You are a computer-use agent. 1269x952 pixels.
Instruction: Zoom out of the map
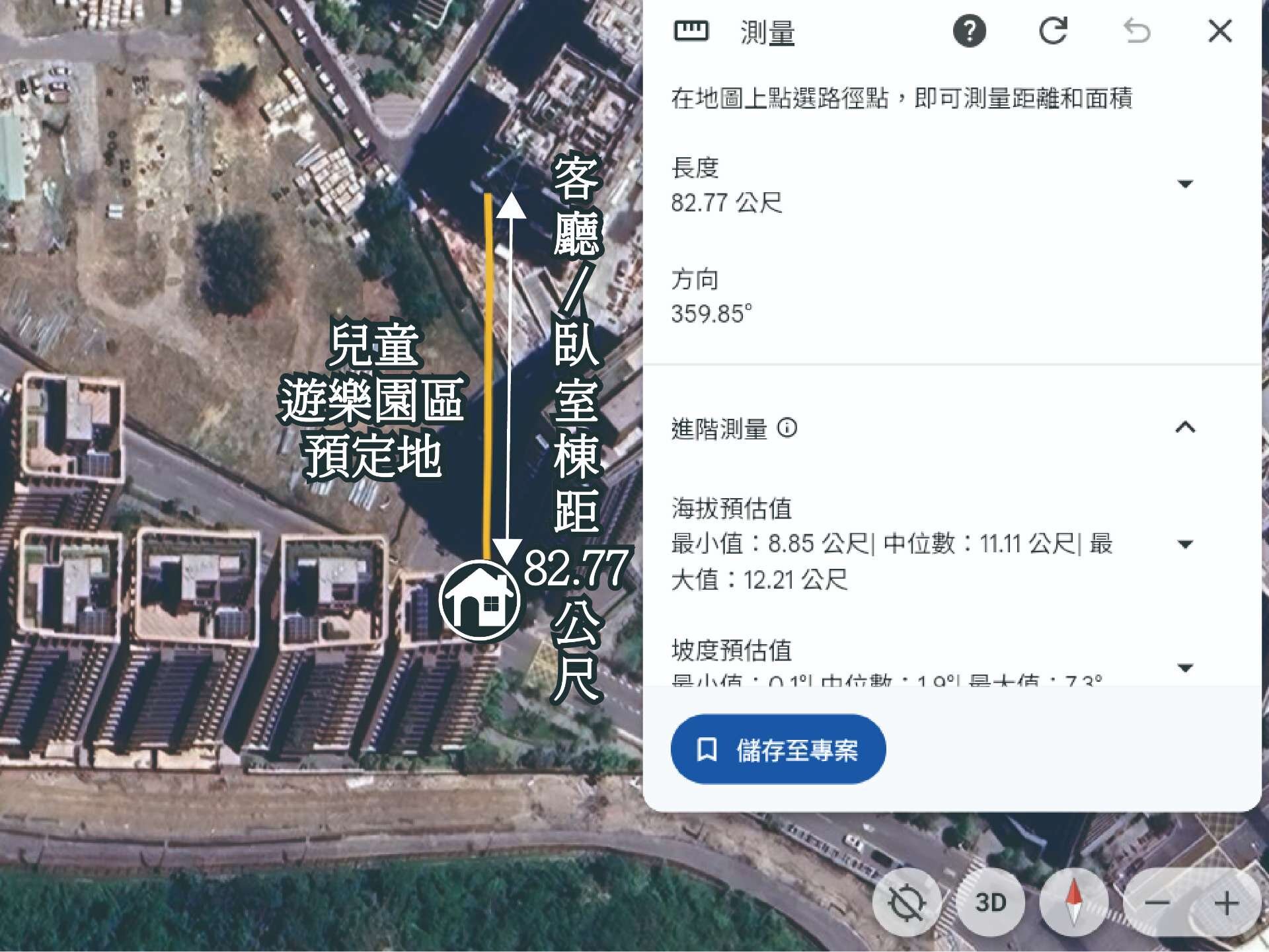click(1157, 903)
